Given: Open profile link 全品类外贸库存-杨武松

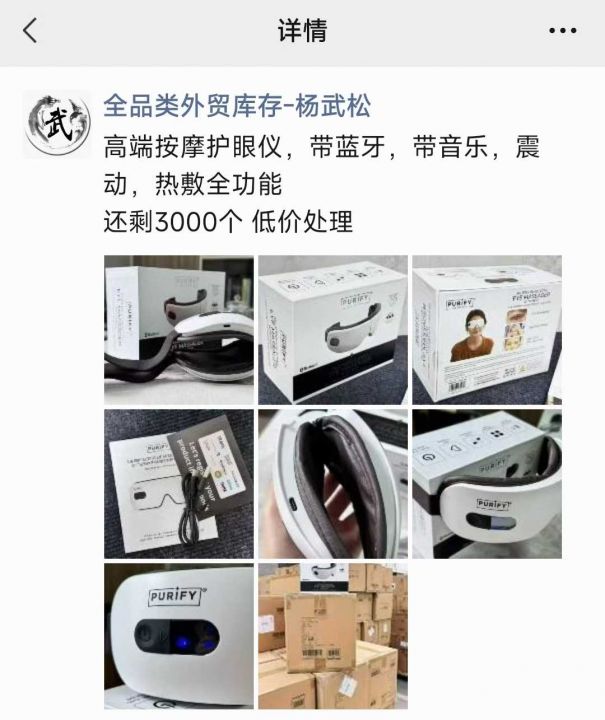Looking at the screenshot, I should 237,106.
